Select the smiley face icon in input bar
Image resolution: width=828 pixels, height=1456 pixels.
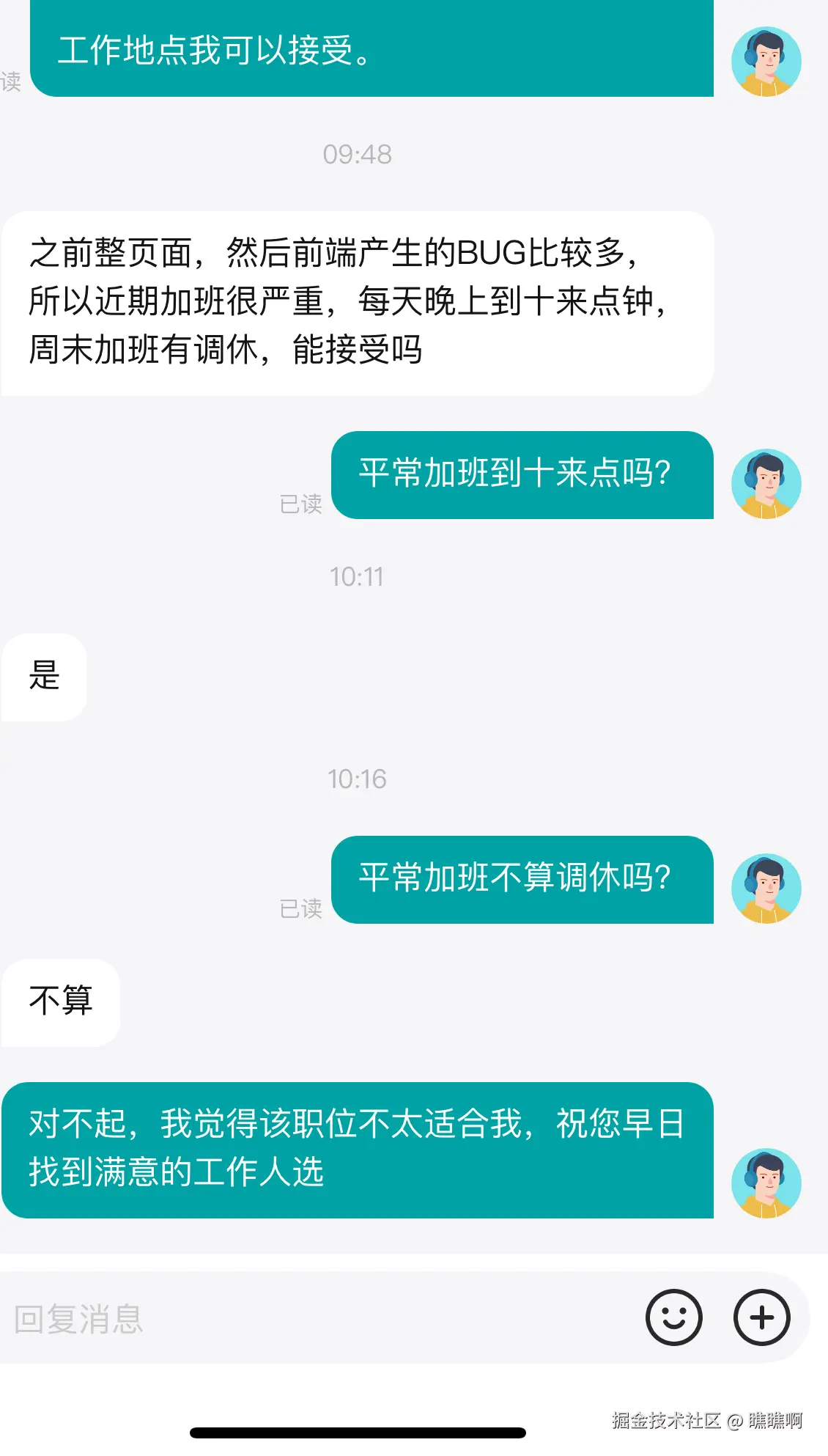point(673,1317)
